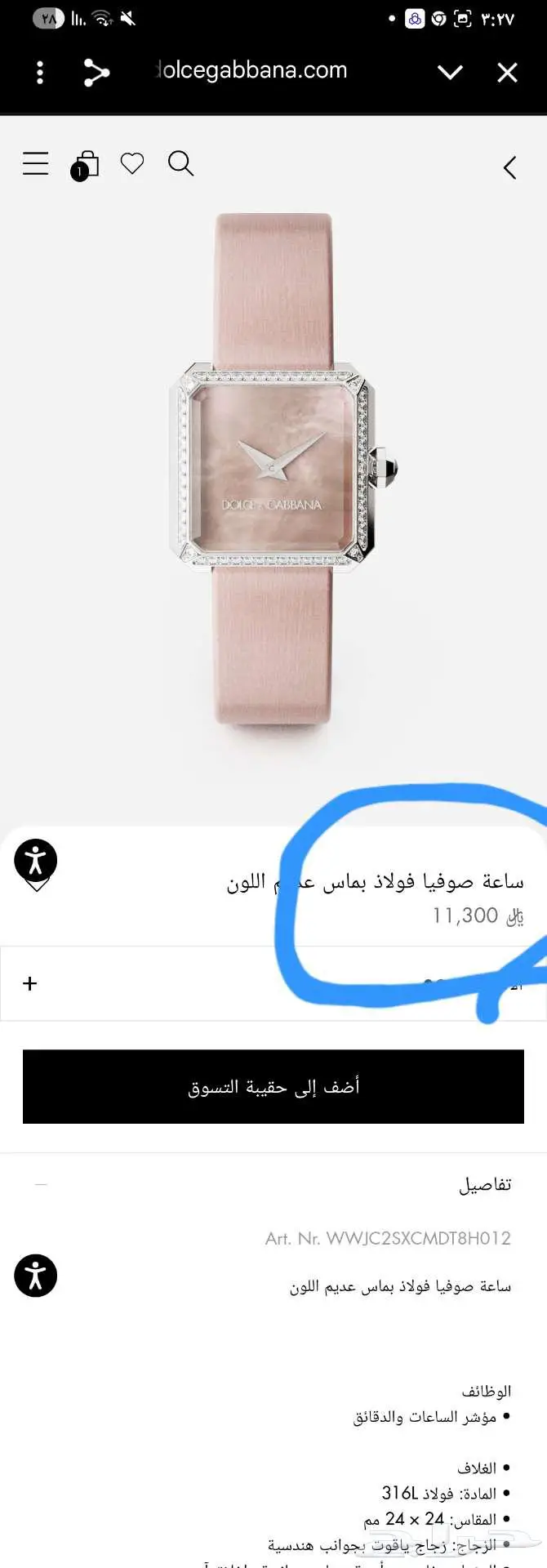Expand the browser tab chevron
Image resolution: width=547 pixels, height=1568 pixels.
450,73
